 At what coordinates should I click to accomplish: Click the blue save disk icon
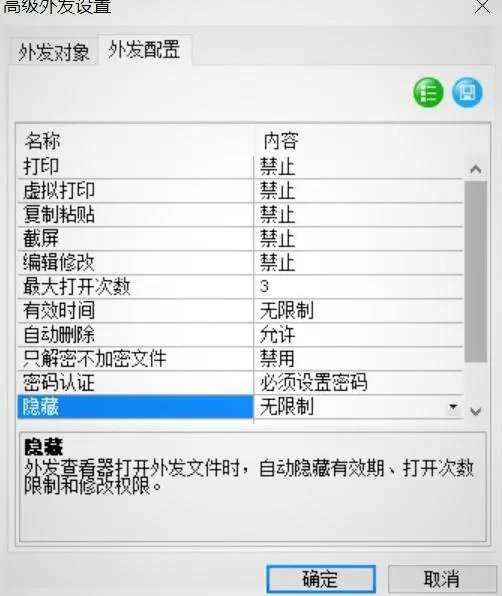pos(467,92)
